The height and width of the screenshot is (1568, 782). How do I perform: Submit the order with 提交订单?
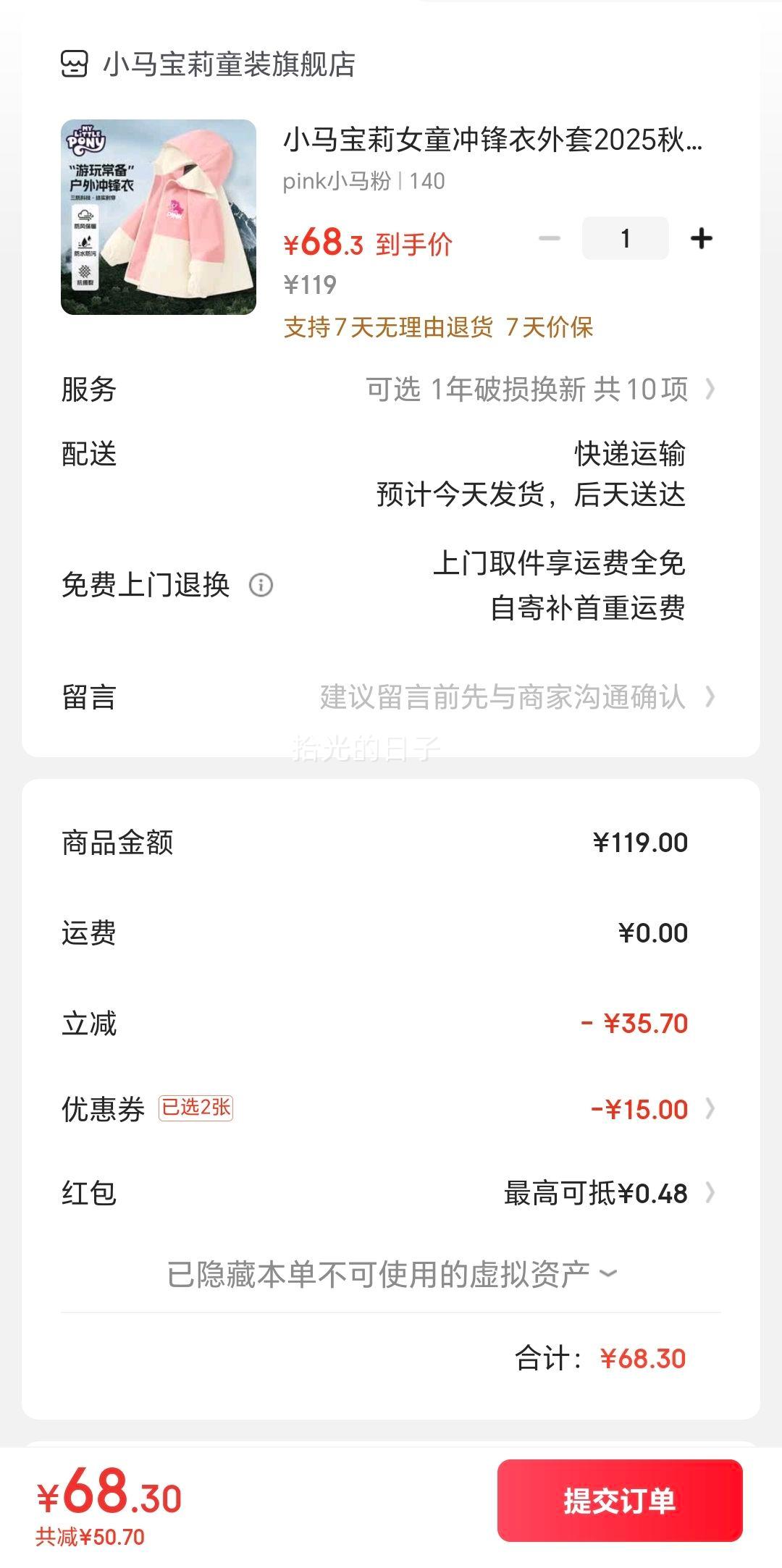click(620, 1501)
